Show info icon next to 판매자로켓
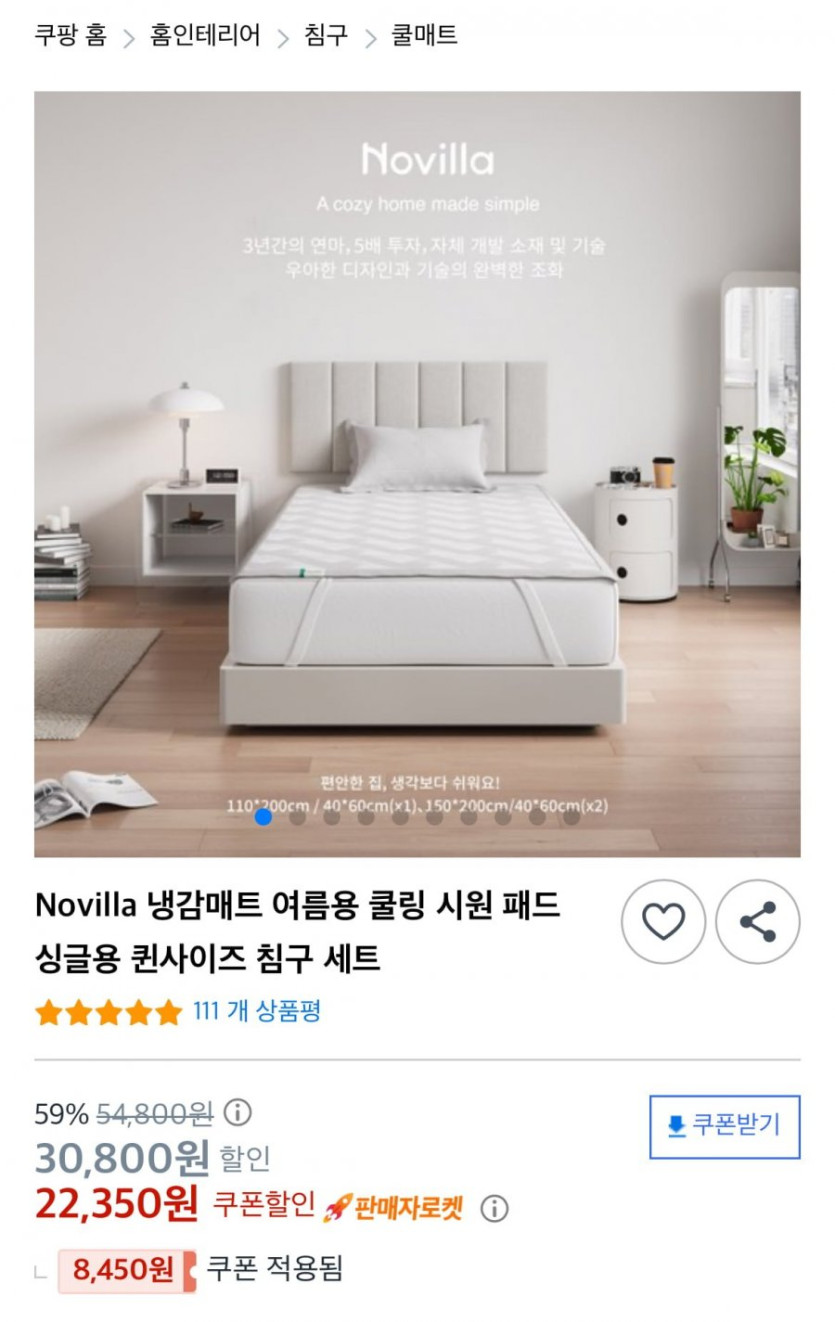Image resolution: width=835 pixels, height=1322 pixels. click(x=494, y=1208)
